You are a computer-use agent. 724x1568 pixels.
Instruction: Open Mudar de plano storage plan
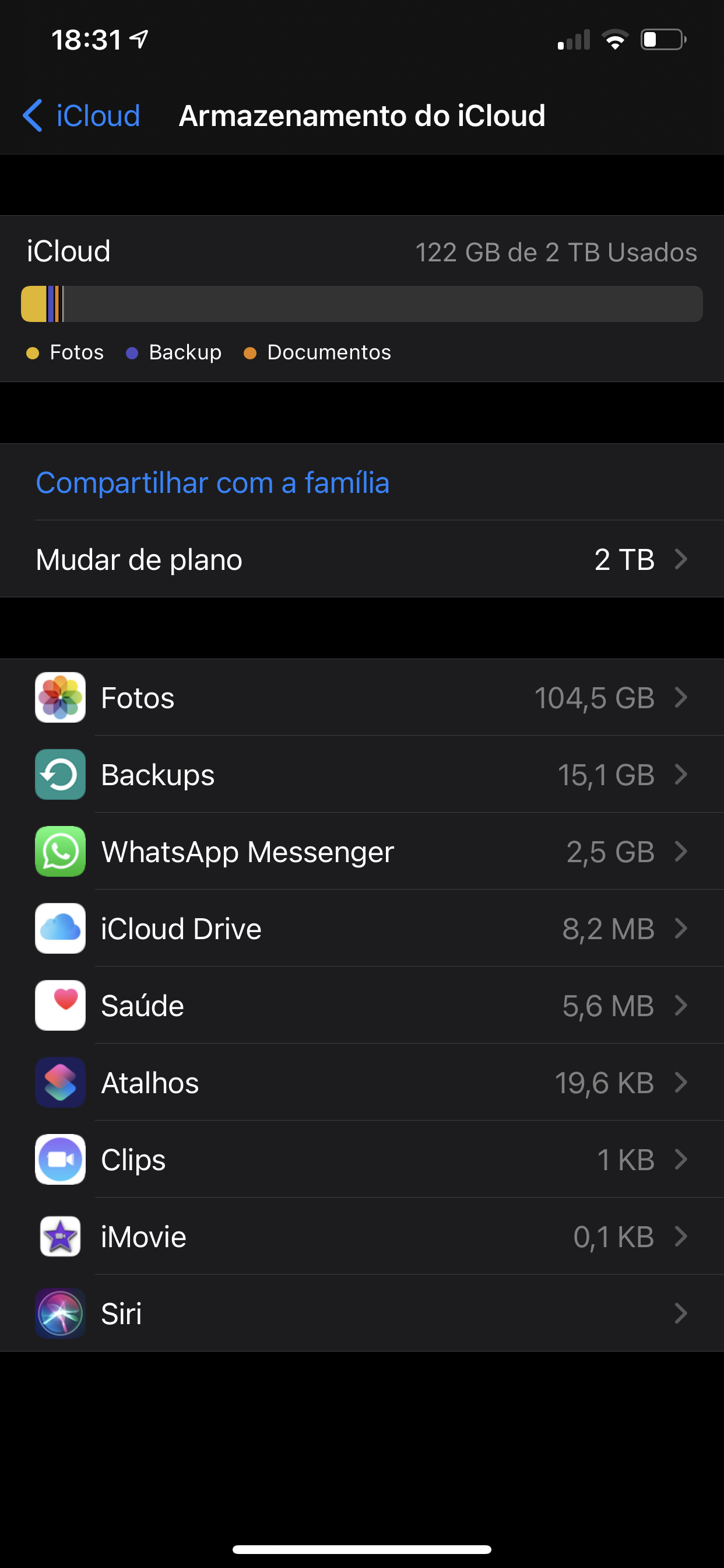[x=361, y=559]
